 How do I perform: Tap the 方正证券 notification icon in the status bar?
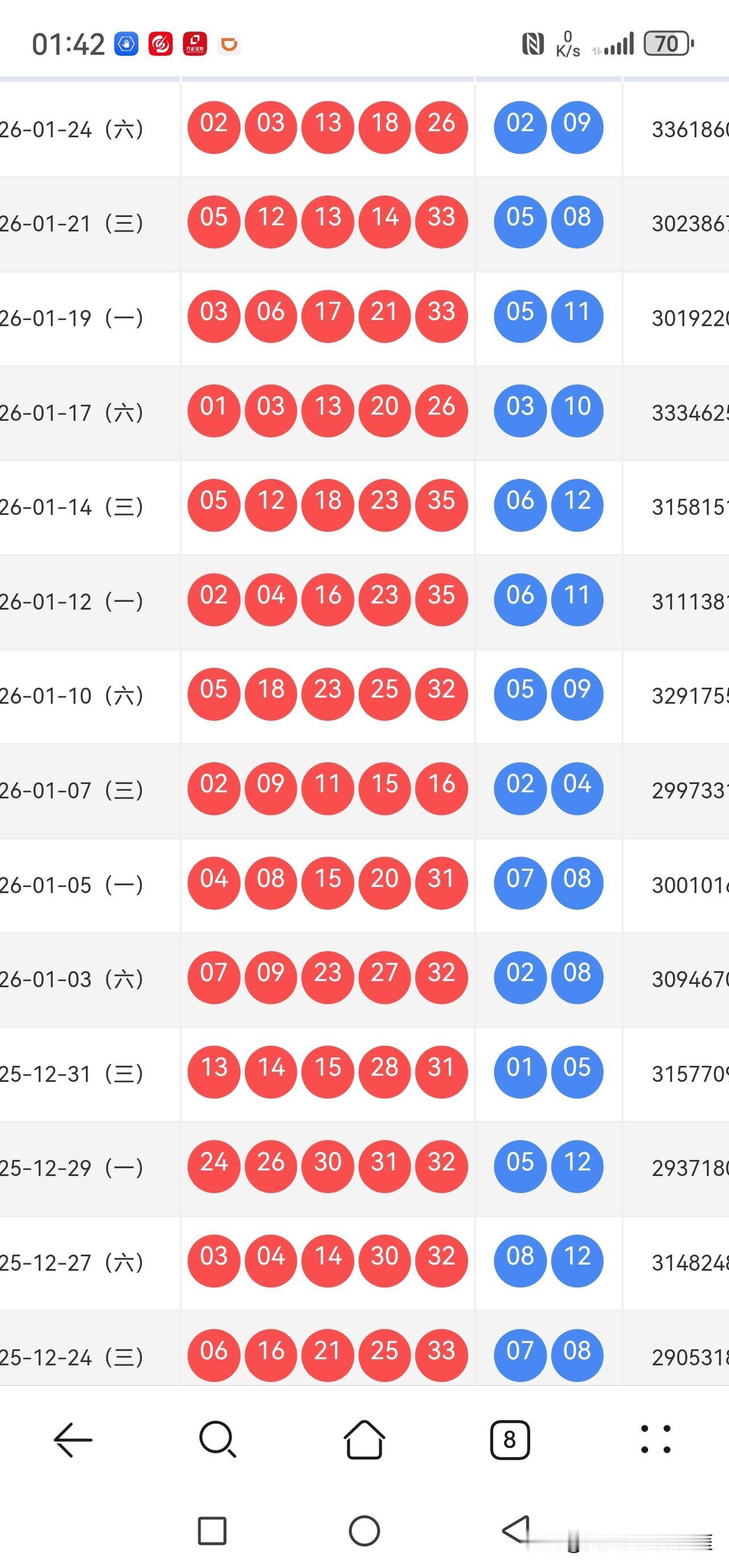click(194, 43)
